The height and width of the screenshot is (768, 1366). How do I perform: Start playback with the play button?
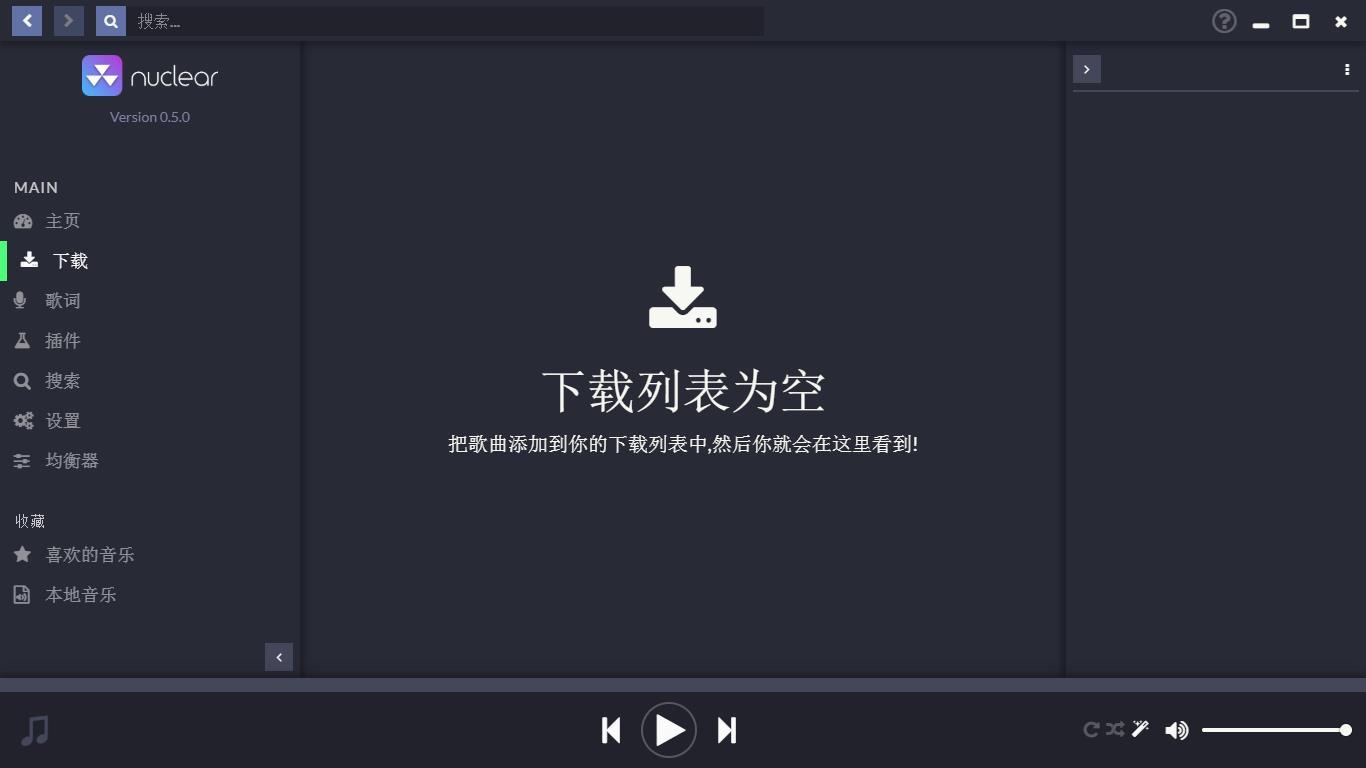pos(669,730)
